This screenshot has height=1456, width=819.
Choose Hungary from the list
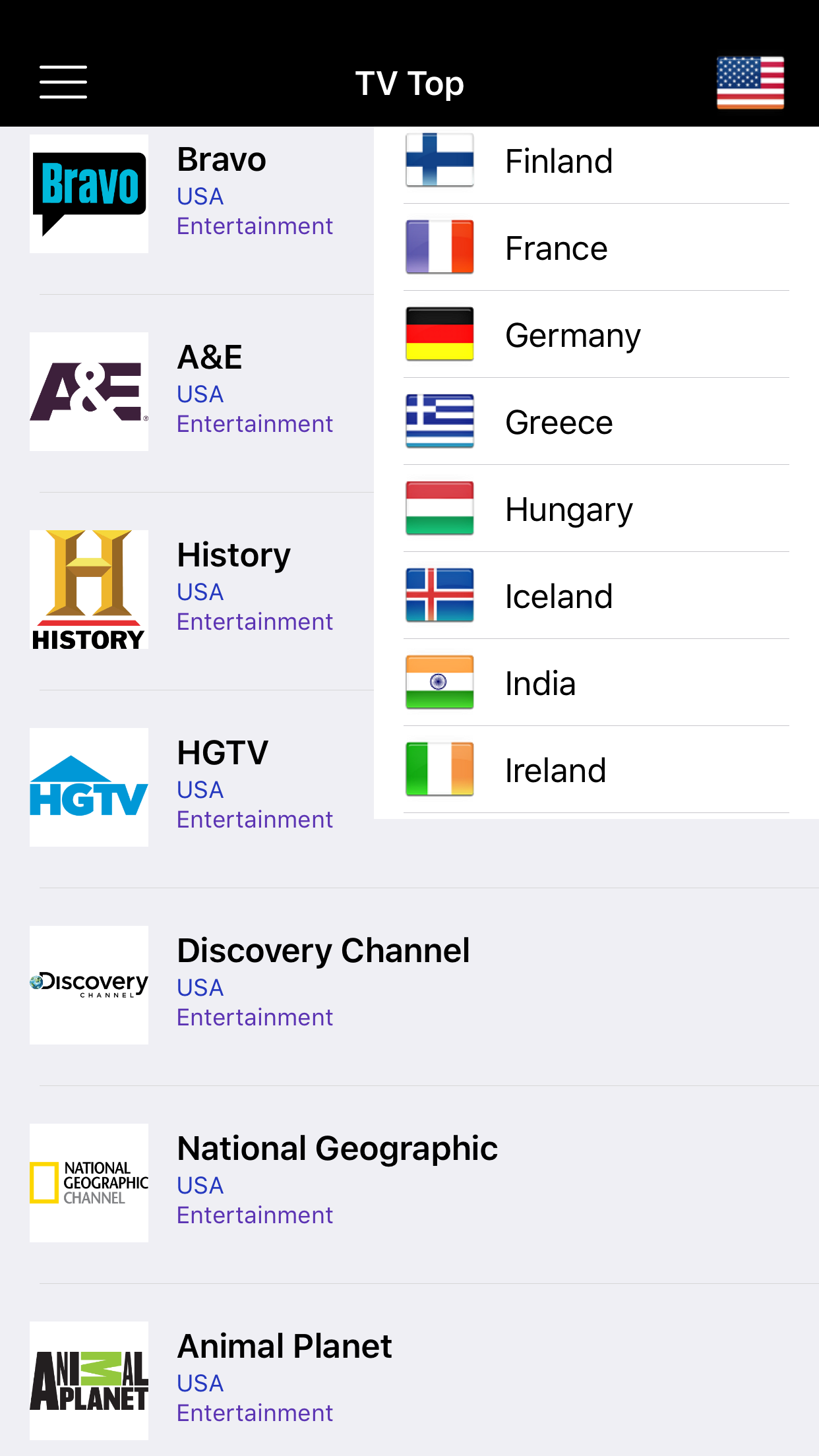coord(568,508)
